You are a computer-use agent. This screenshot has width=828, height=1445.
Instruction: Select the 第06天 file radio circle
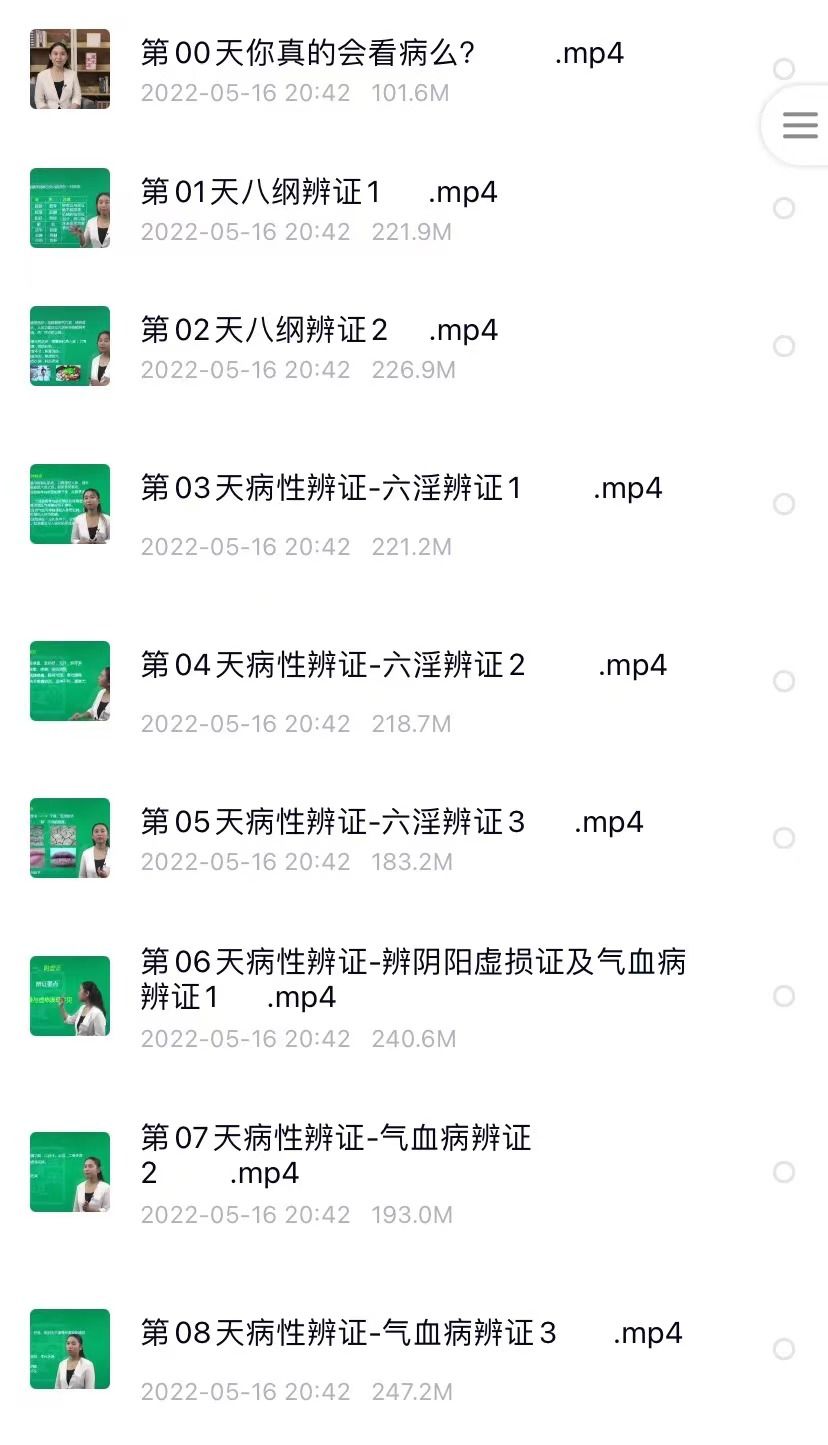click(784, 996)
